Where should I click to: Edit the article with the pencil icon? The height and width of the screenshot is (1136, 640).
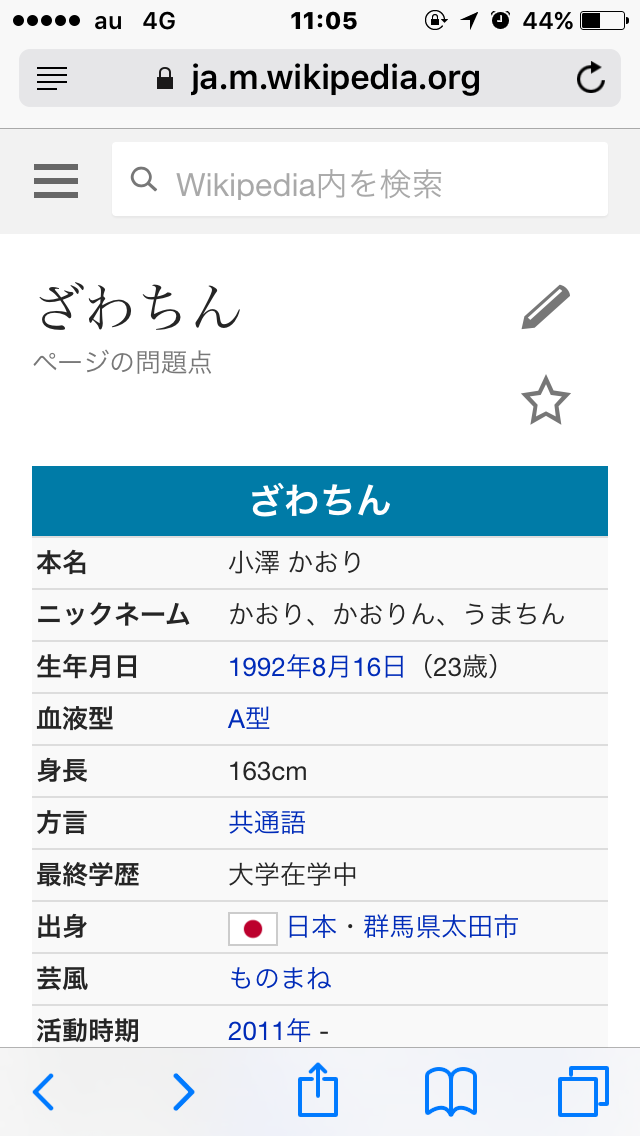(546, 307)
